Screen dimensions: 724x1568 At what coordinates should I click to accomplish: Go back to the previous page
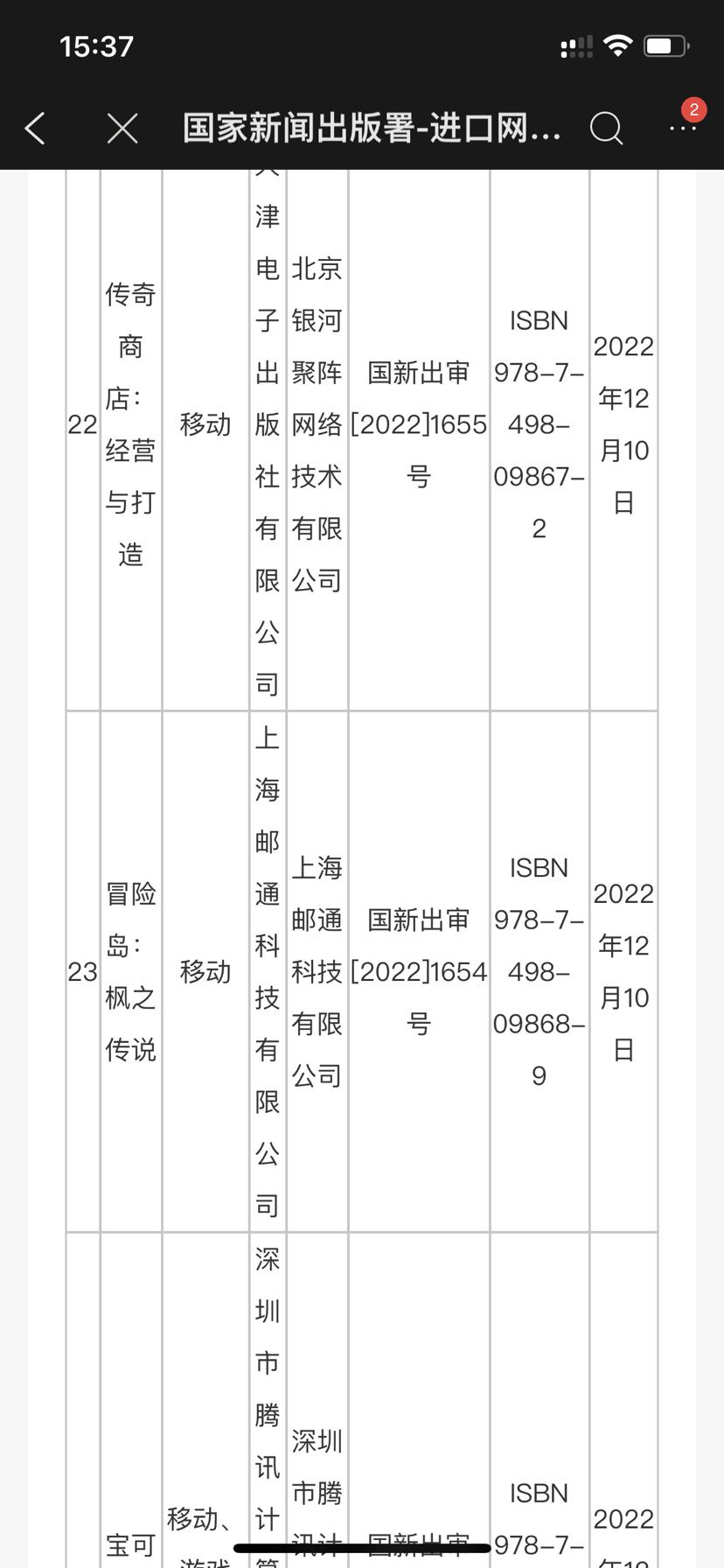(x=35, y=129)
